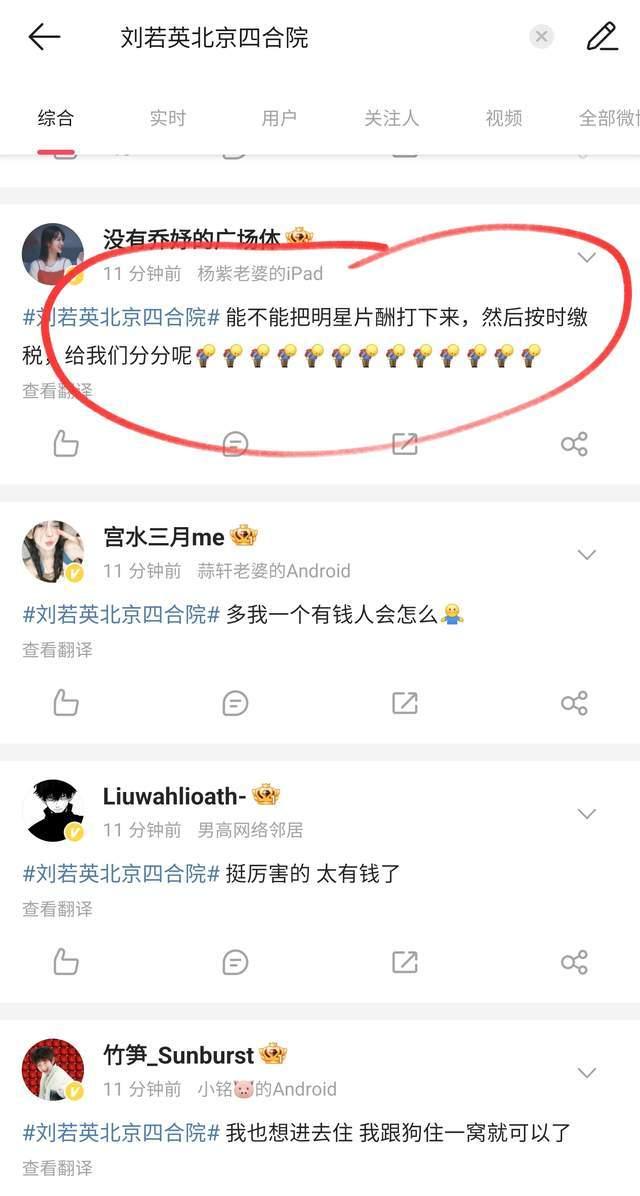Image resolution: width=640 pixels, height=1196 pixels.
Task: Repost 宫水三月me's post
Action: coord(405,703)
